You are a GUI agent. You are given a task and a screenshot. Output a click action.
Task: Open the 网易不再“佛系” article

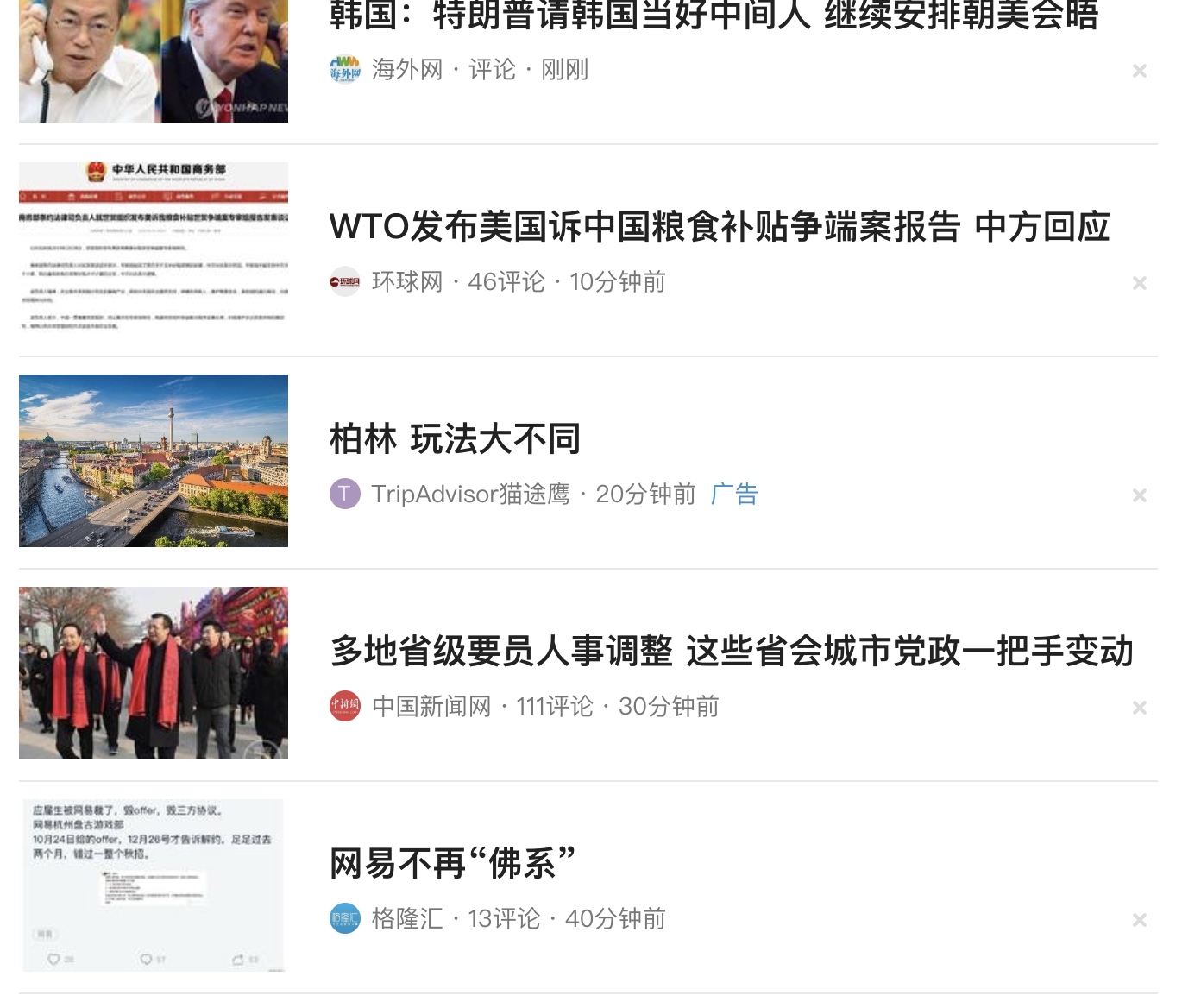(452, 864)
